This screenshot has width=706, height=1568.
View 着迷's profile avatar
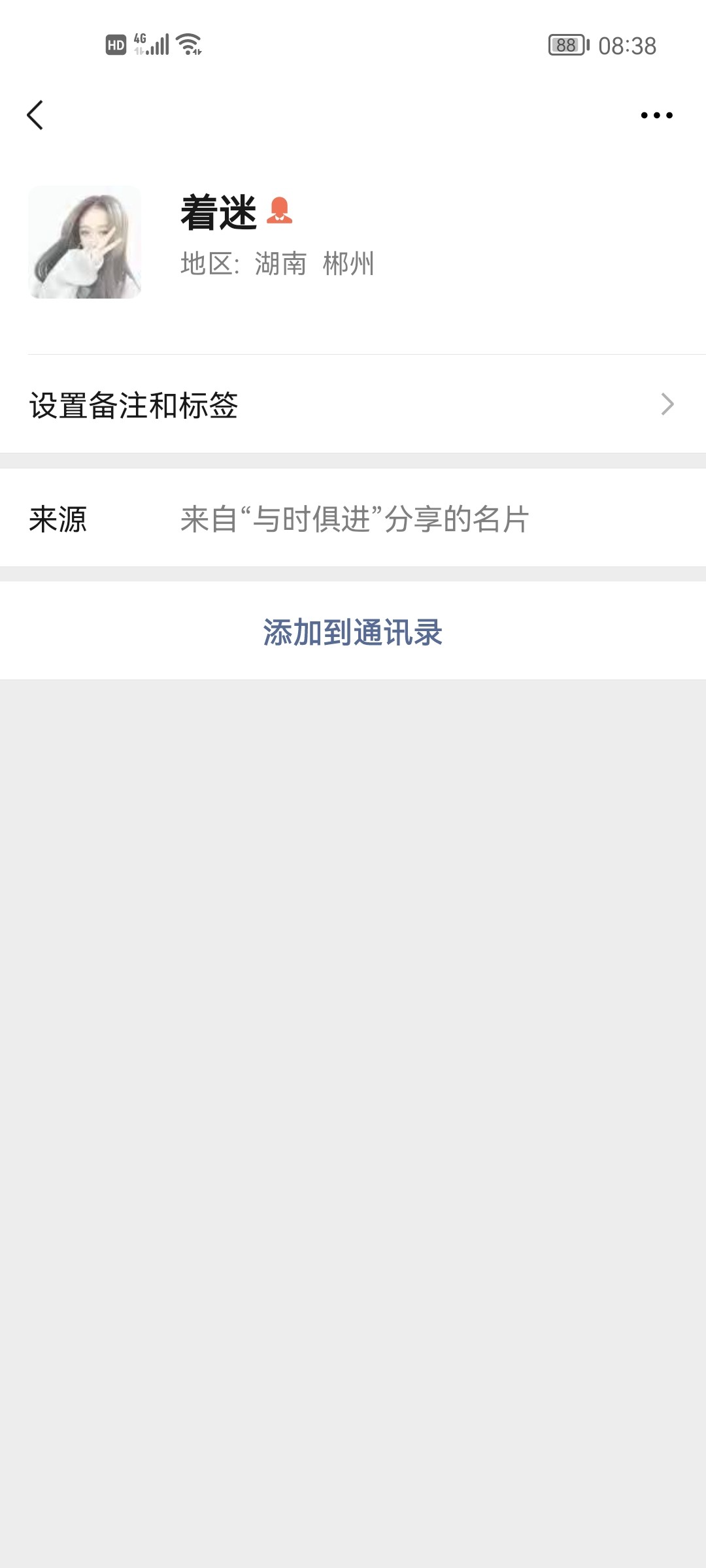pos(85,242)
